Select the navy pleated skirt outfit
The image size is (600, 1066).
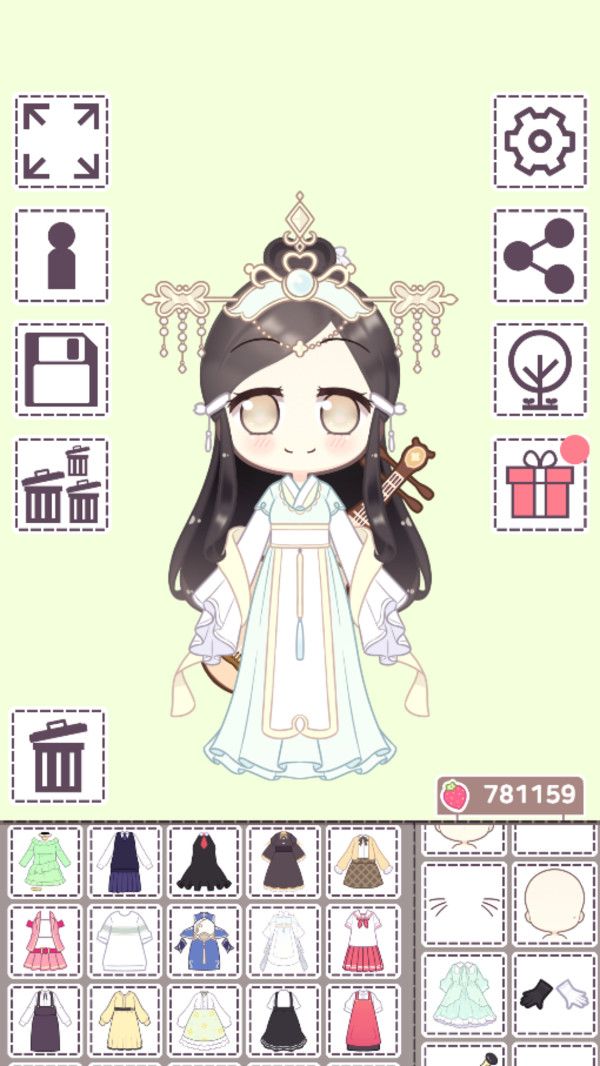pos(124,862)
